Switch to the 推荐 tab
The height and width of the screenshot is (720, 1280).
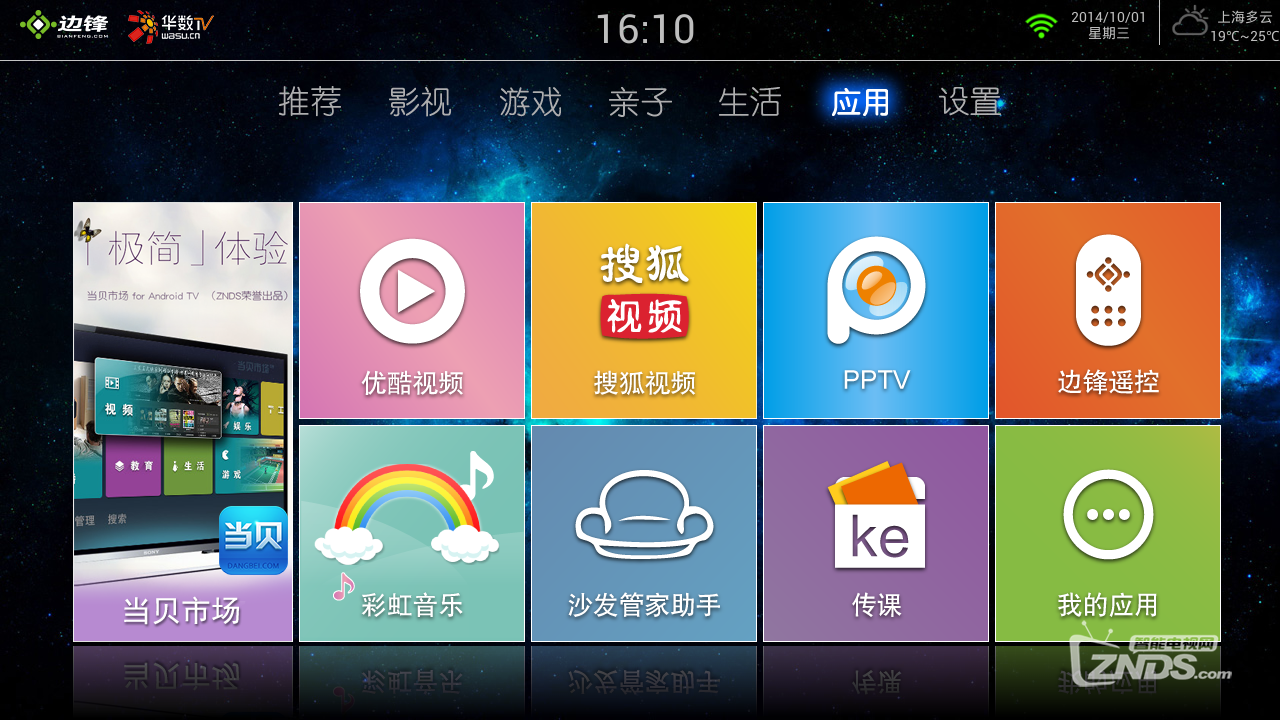(310, 102)
